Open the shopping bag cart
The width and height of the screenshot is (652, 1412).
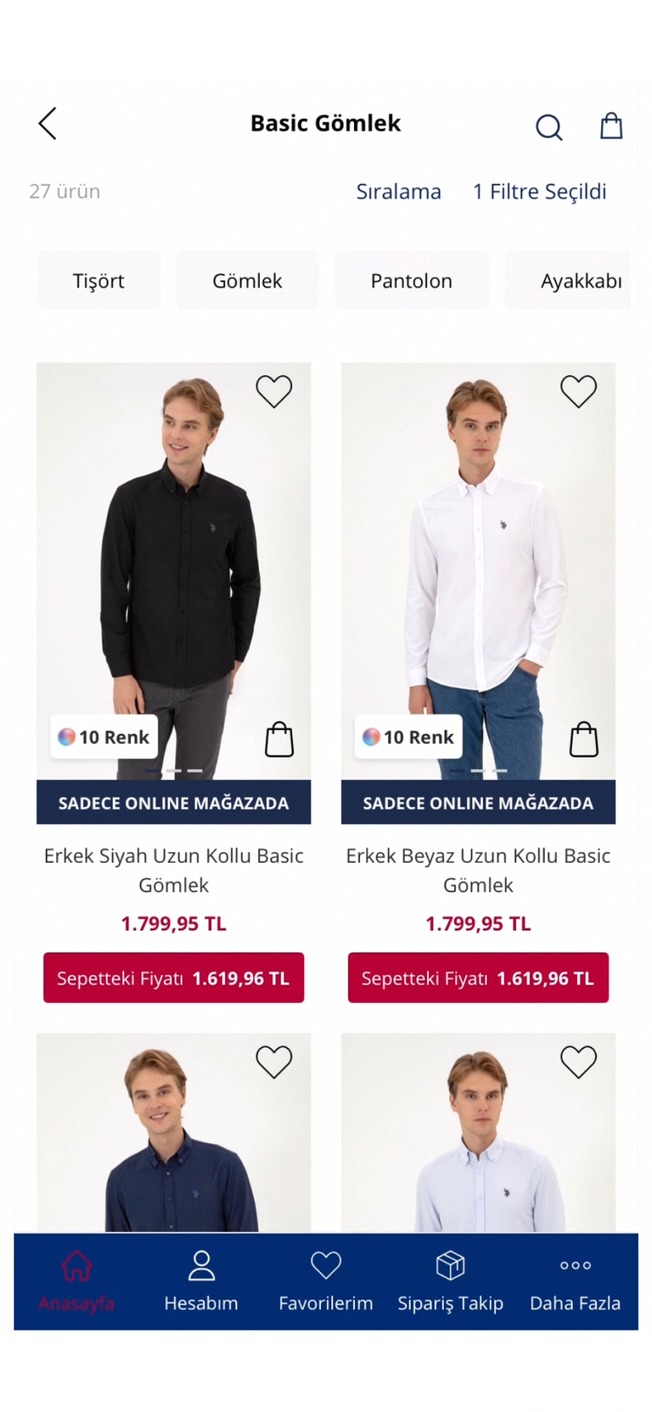click(x=611, y=126)
